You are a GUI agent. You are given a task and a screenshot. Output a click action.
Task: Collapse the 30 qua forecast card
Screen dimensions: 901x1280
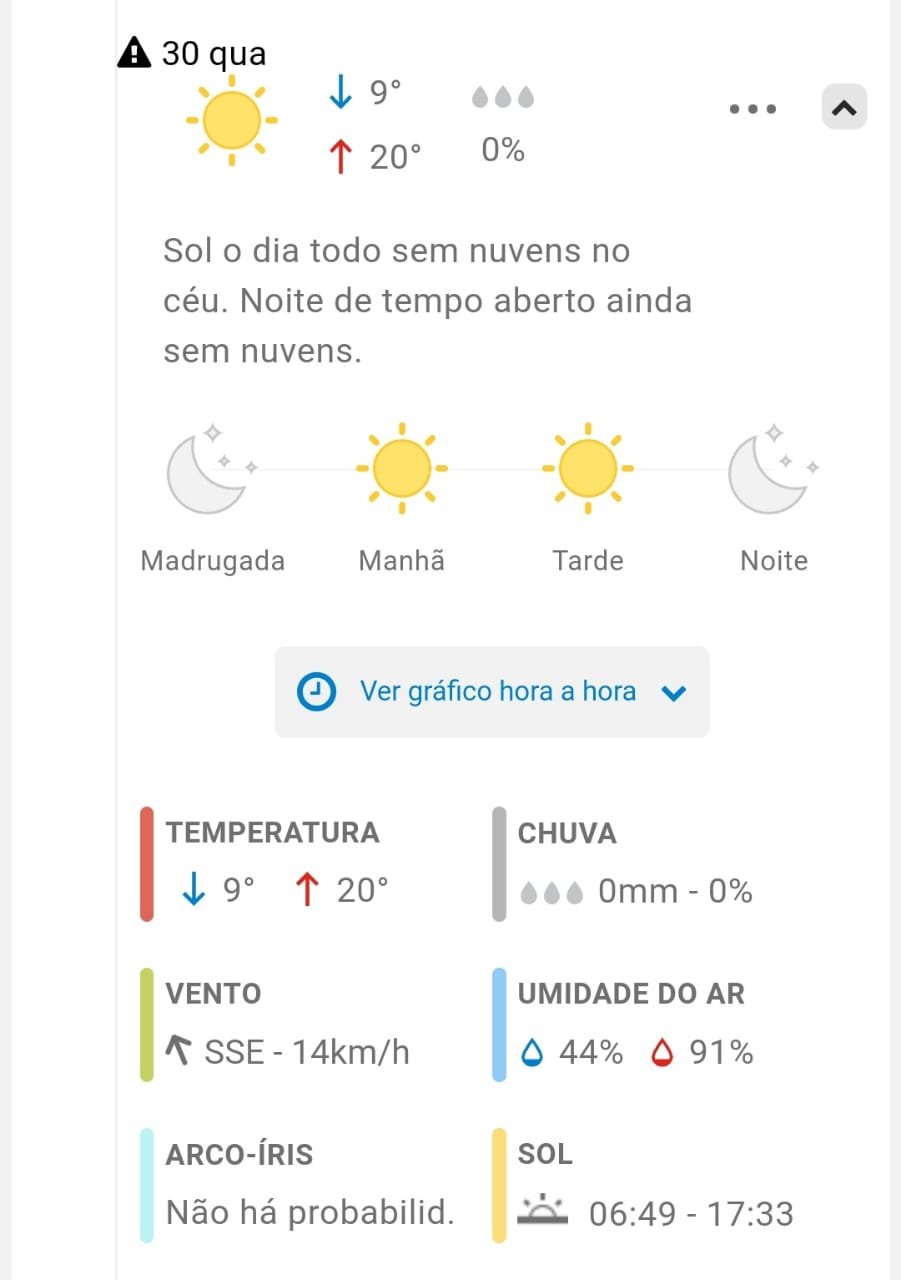844,108
